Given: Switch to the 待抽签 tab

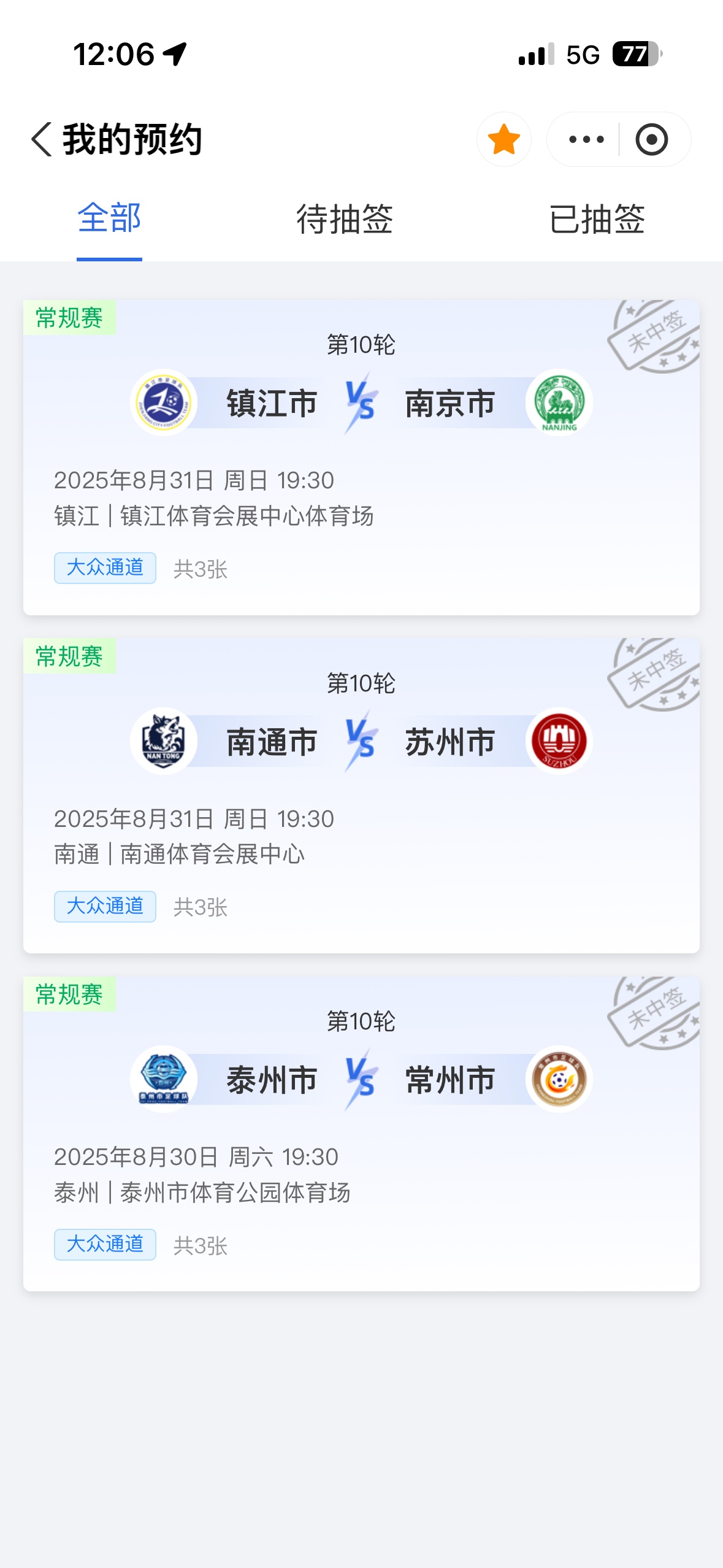Looking at the screenshot, I should (x=345, y=219).
